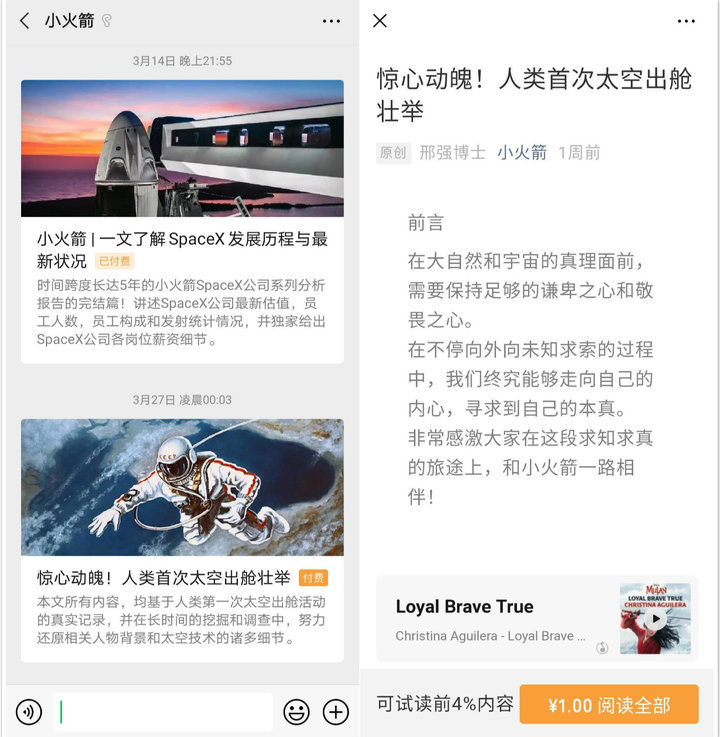
Task: Go back from the 小火箭 chat
Action: (x=25, y=21)
